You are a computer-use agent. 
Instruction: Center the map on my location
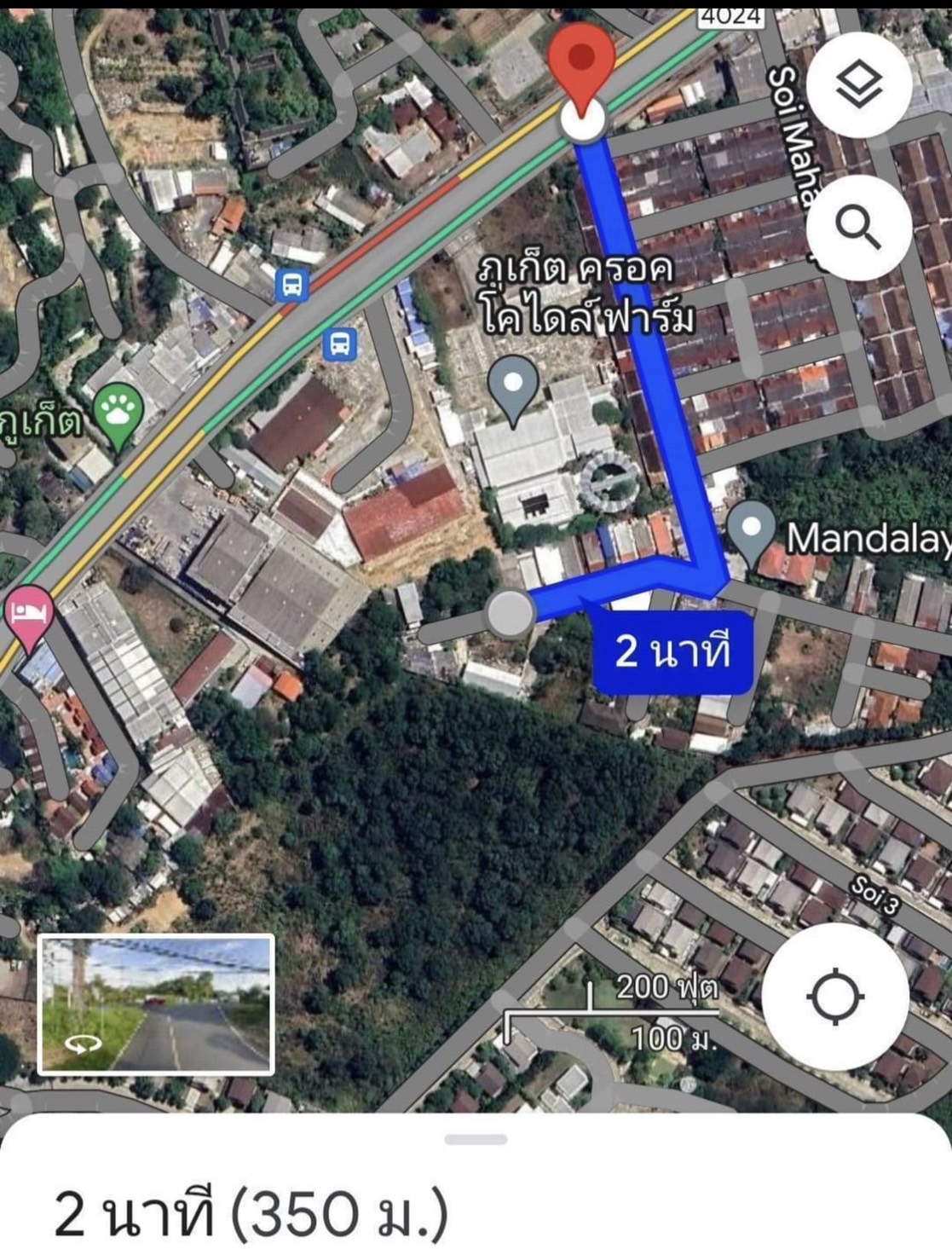(834, 996)
